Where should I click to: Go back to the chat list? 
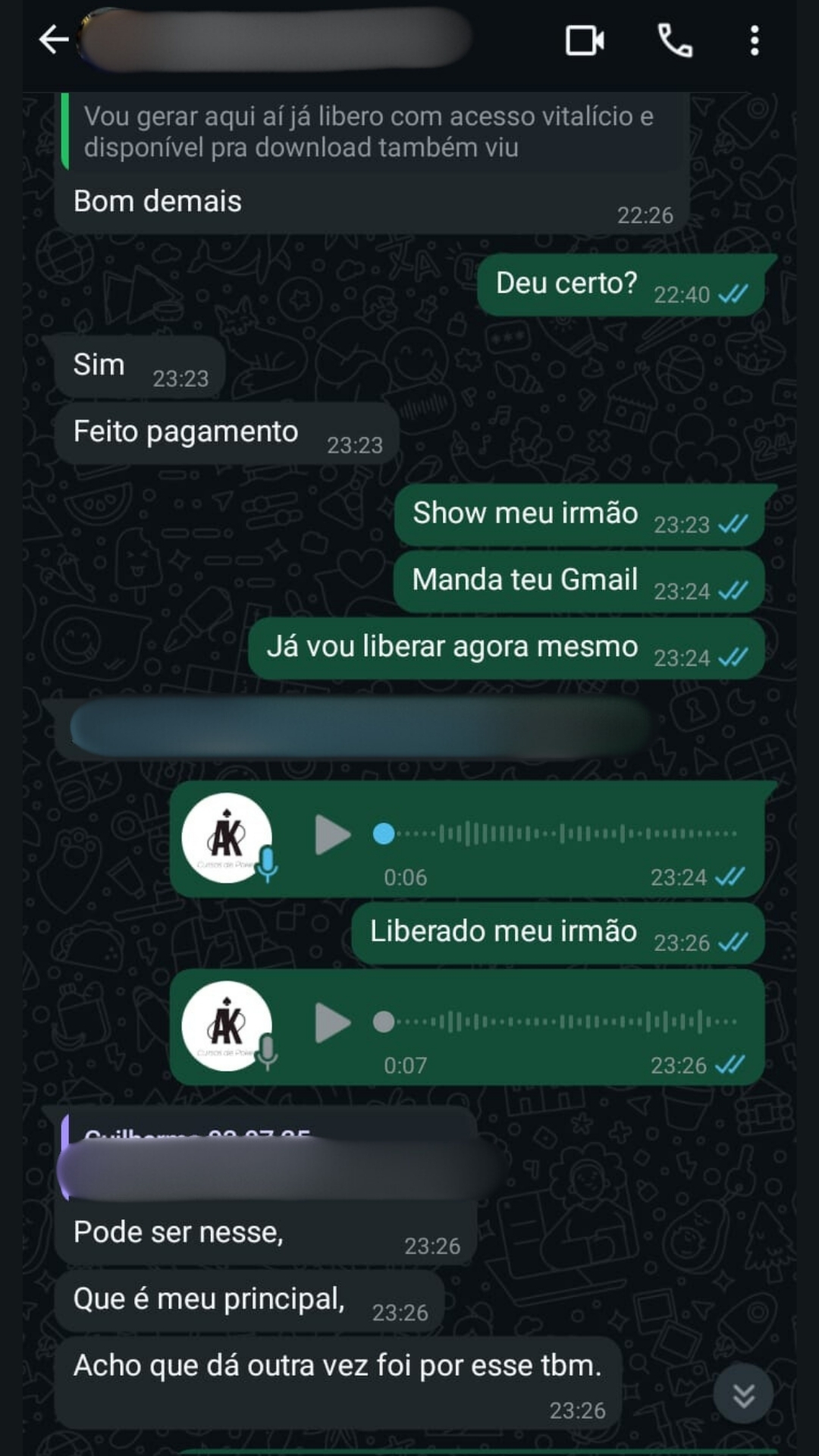coord(53,39)
